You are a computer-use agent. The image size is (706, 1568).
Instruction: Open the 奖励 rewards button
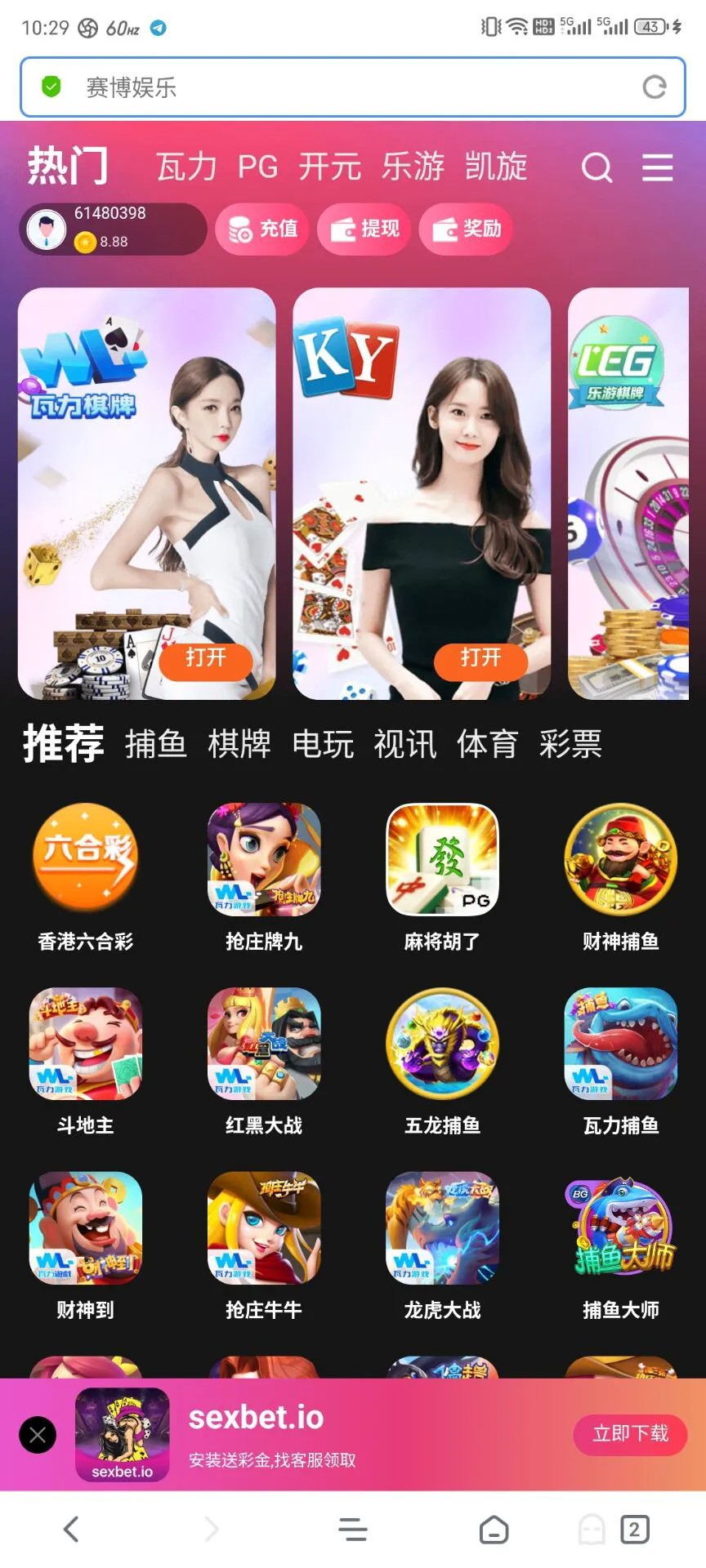tap(467, 229)
